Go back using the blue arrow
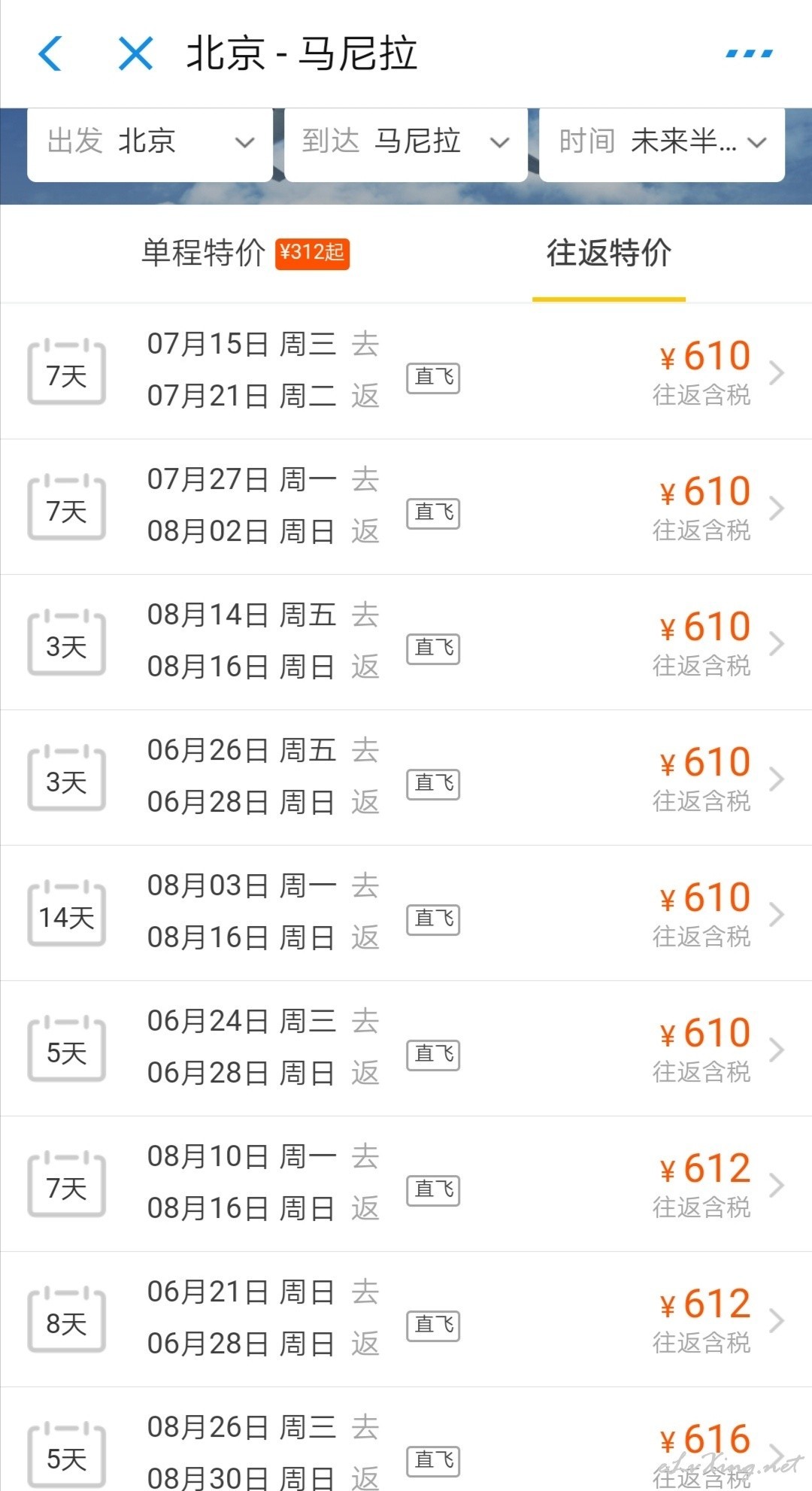The image size is (812, 1491). [50, 53]
